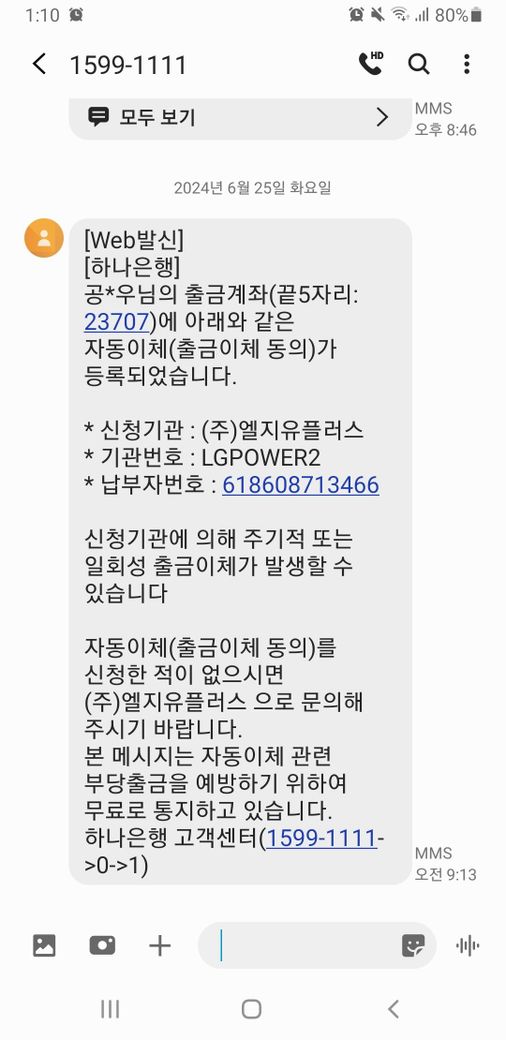Image resolution: width=506 pixels, height=1040 pixels.
Task: Go to the home screen
Action: [251, 1009]
